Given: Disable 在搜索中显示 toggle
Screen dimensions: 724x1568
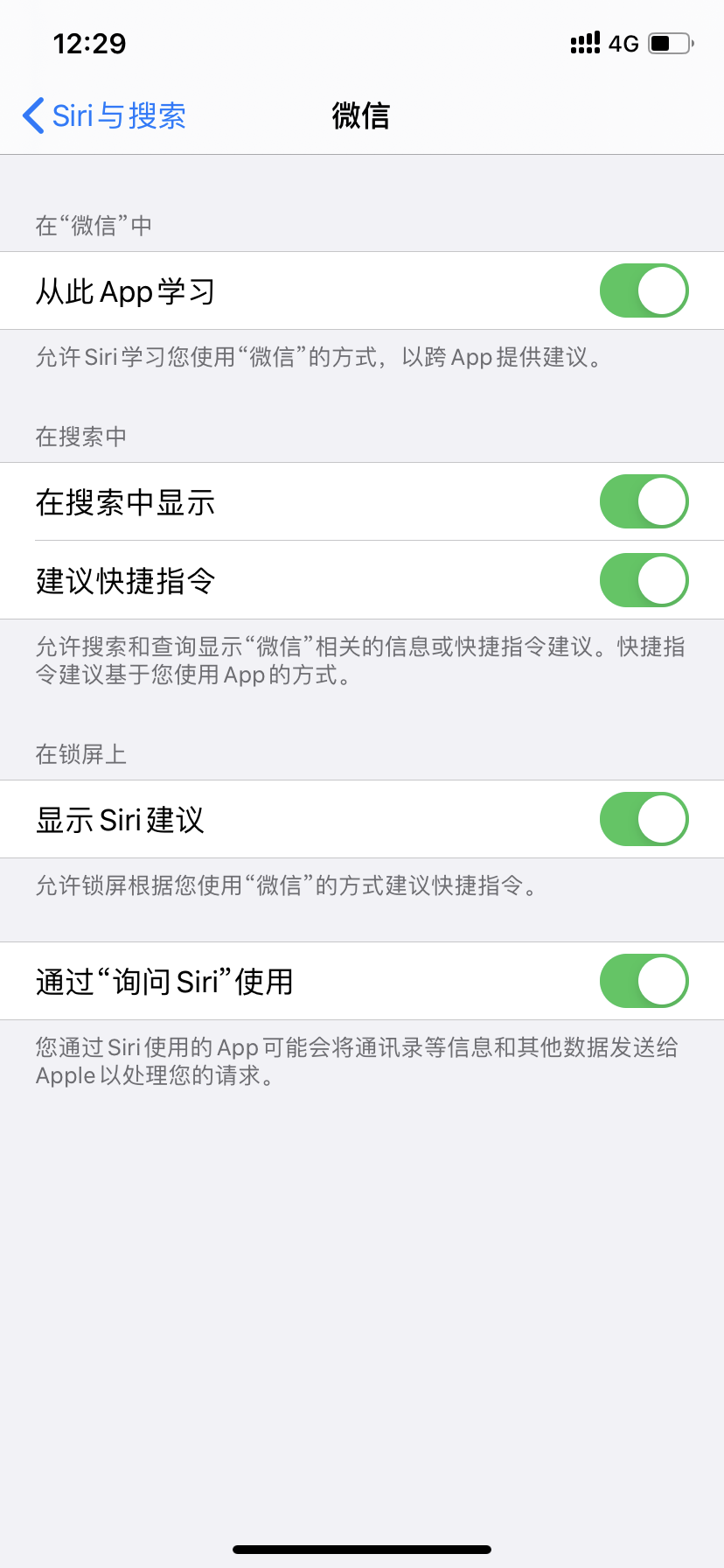Looking at the screenshot, I should [644, 501].
